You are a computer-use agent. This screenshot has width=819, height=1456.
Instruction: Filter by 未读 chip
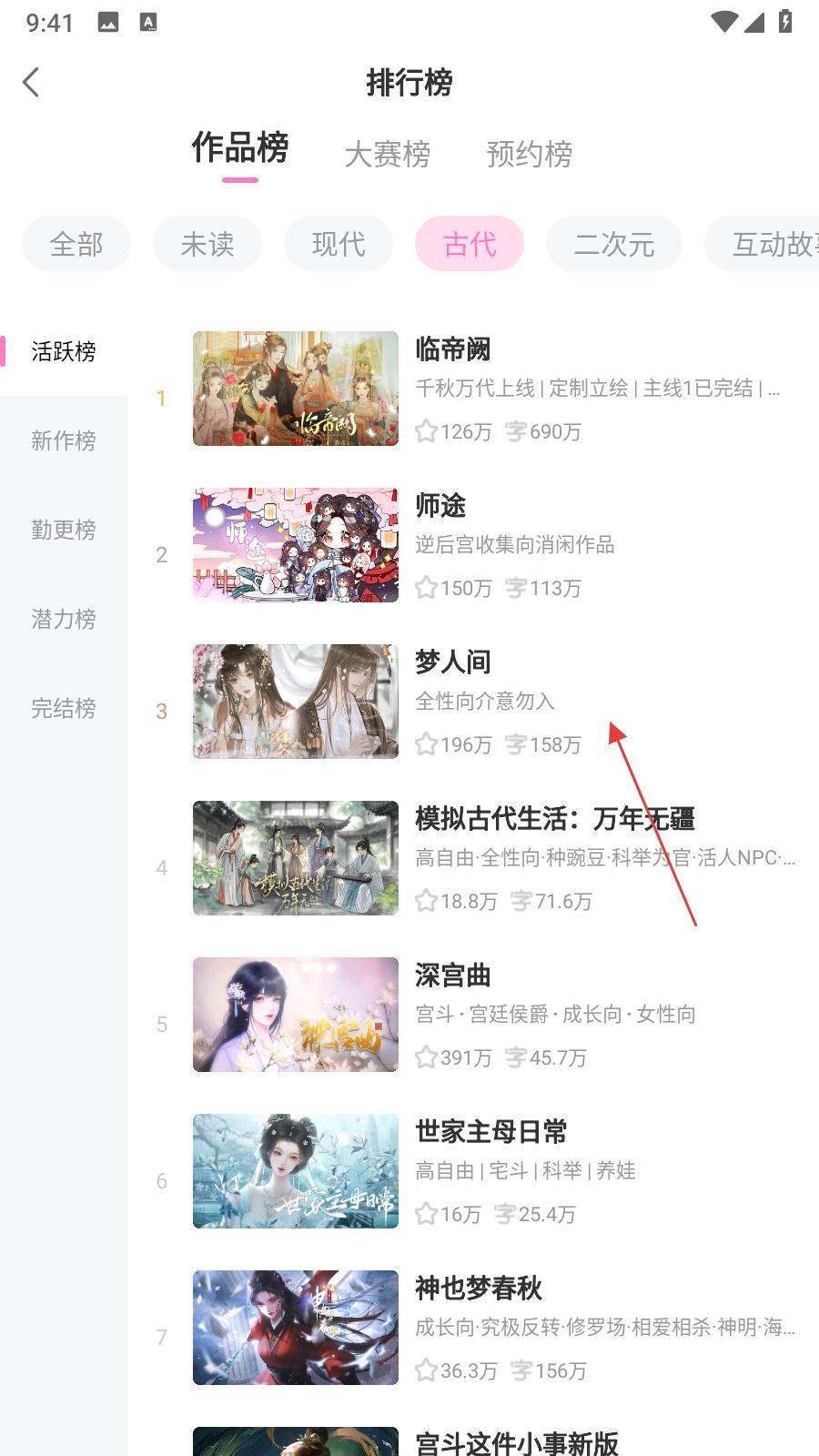[207, 244]
